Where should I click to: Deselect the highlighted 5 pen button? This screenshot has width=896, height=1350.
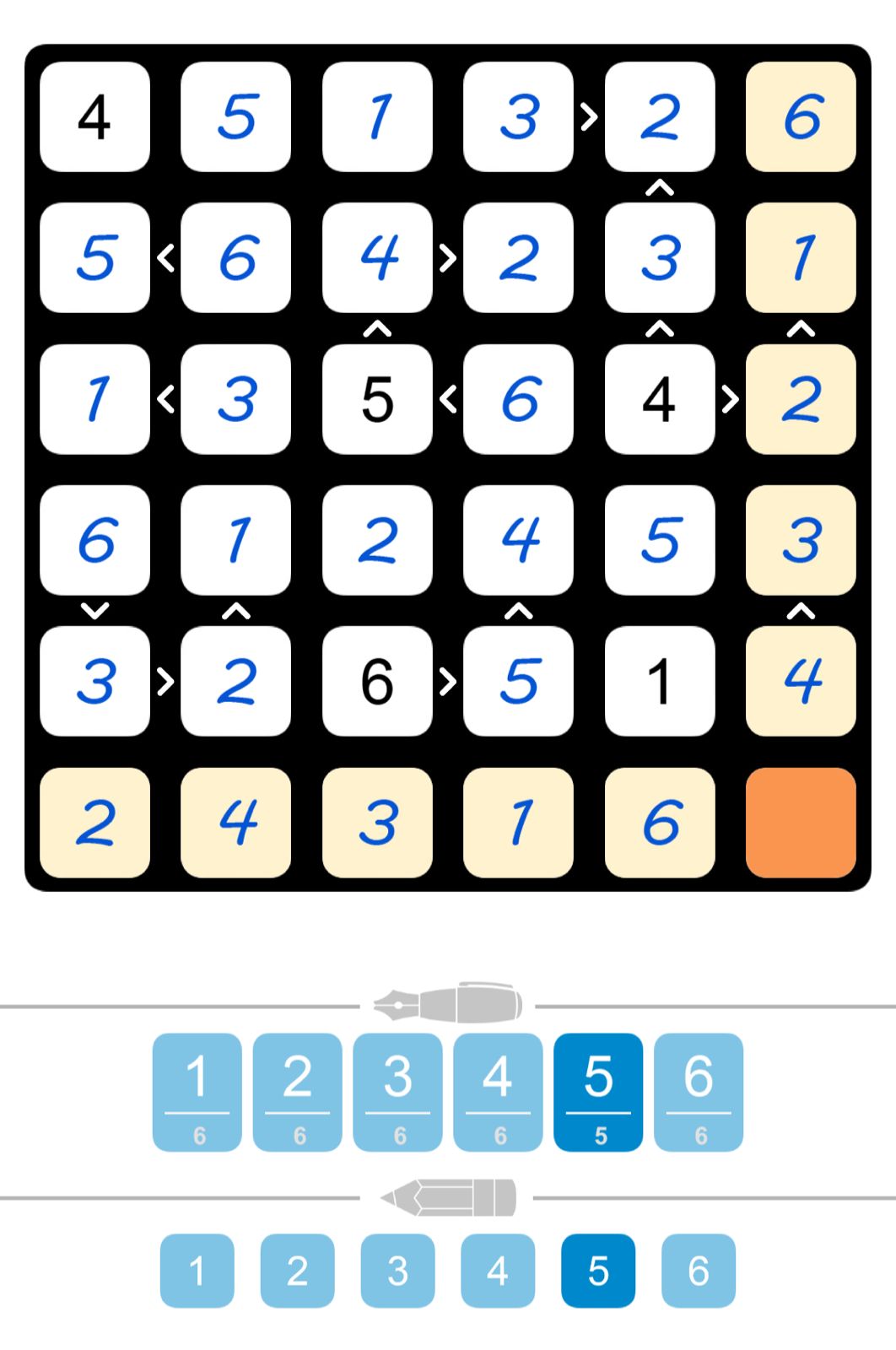coord(598,1088)
